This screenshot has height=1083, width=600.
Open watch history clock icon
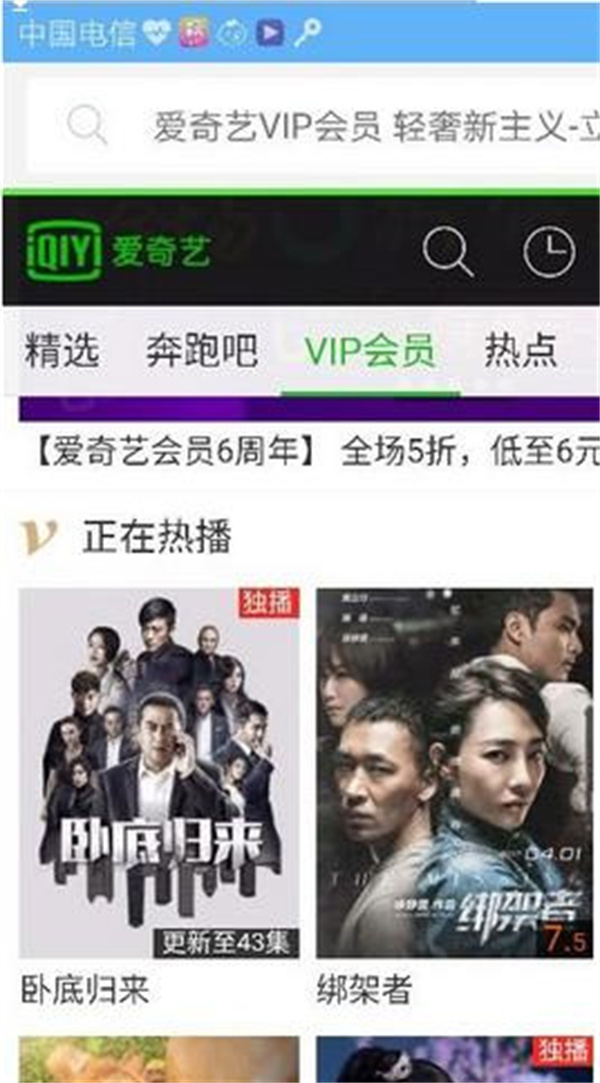pos(549,250)
